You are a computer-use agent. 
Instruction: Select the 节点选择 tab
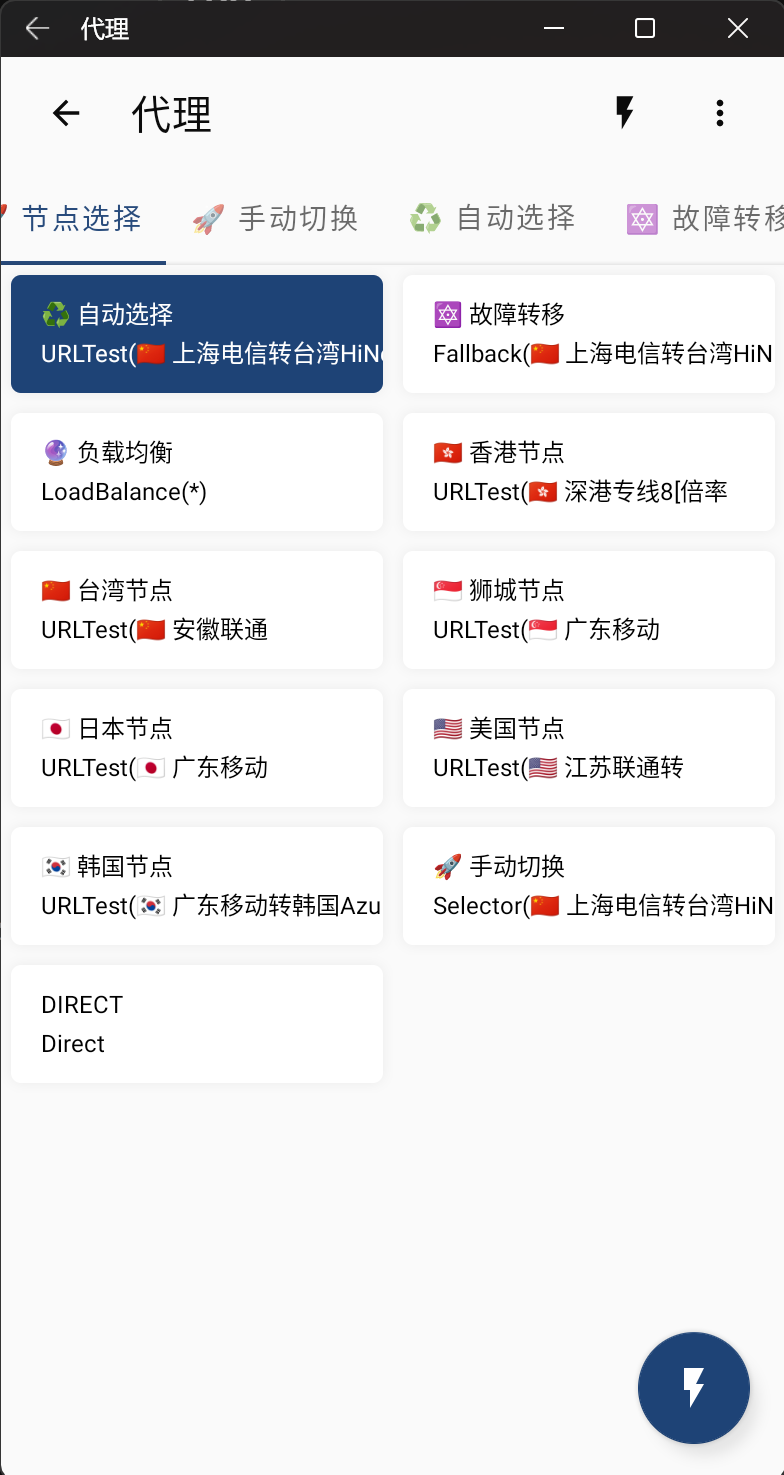82,219
